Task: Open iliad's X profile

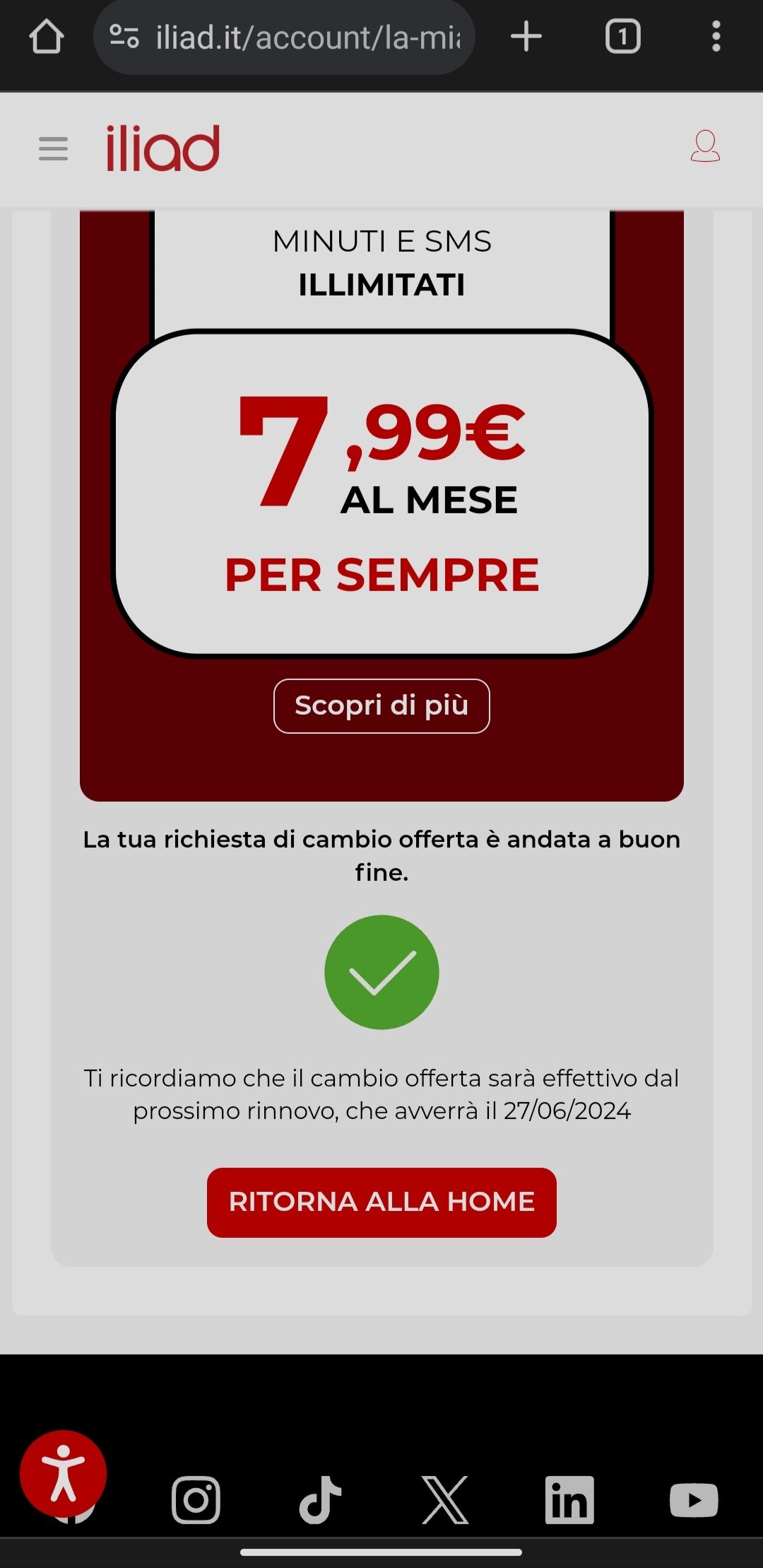Action: pyautogui.click(x=445, y=1499)
